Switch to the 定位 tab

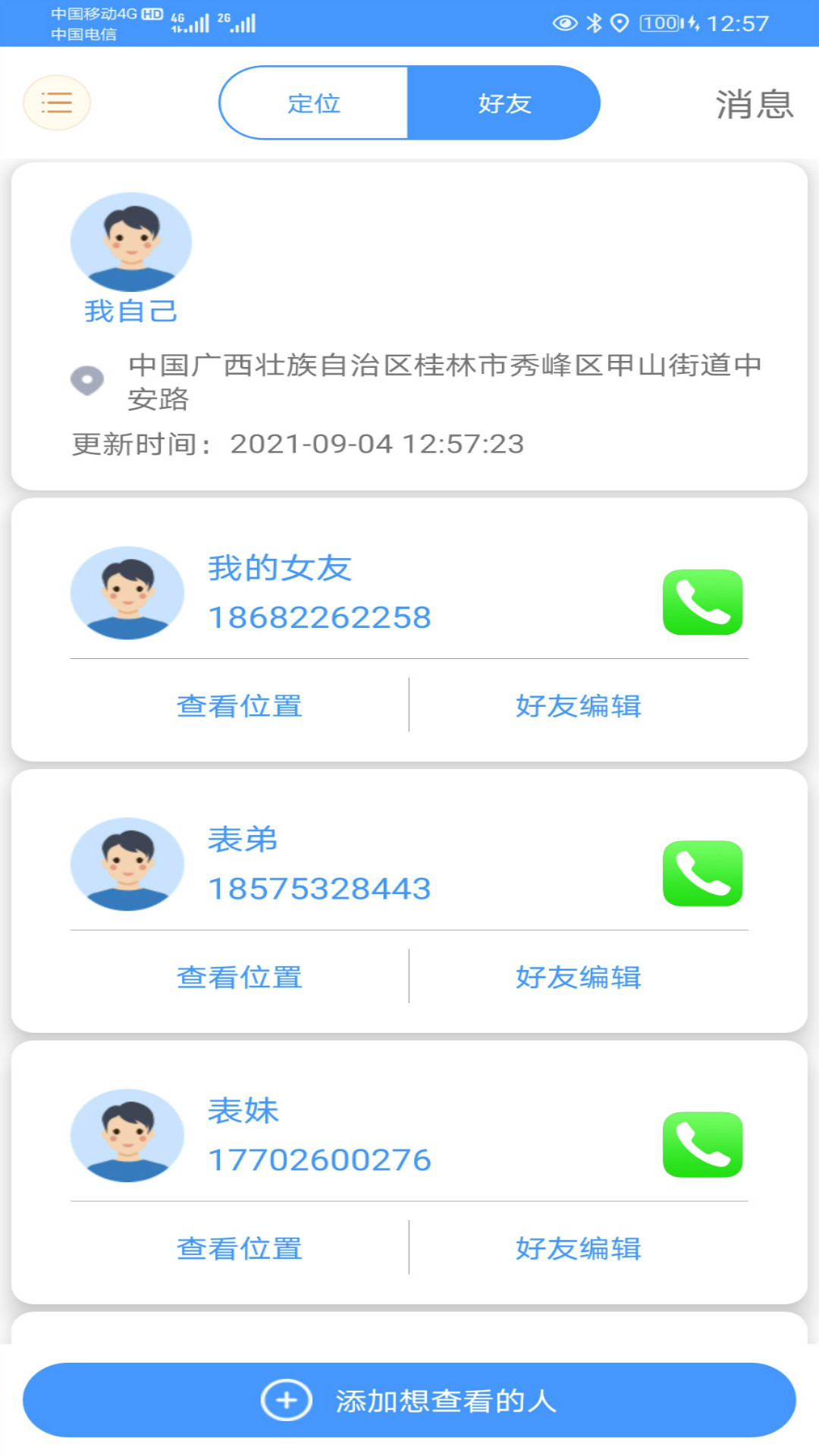coord(314,103)
